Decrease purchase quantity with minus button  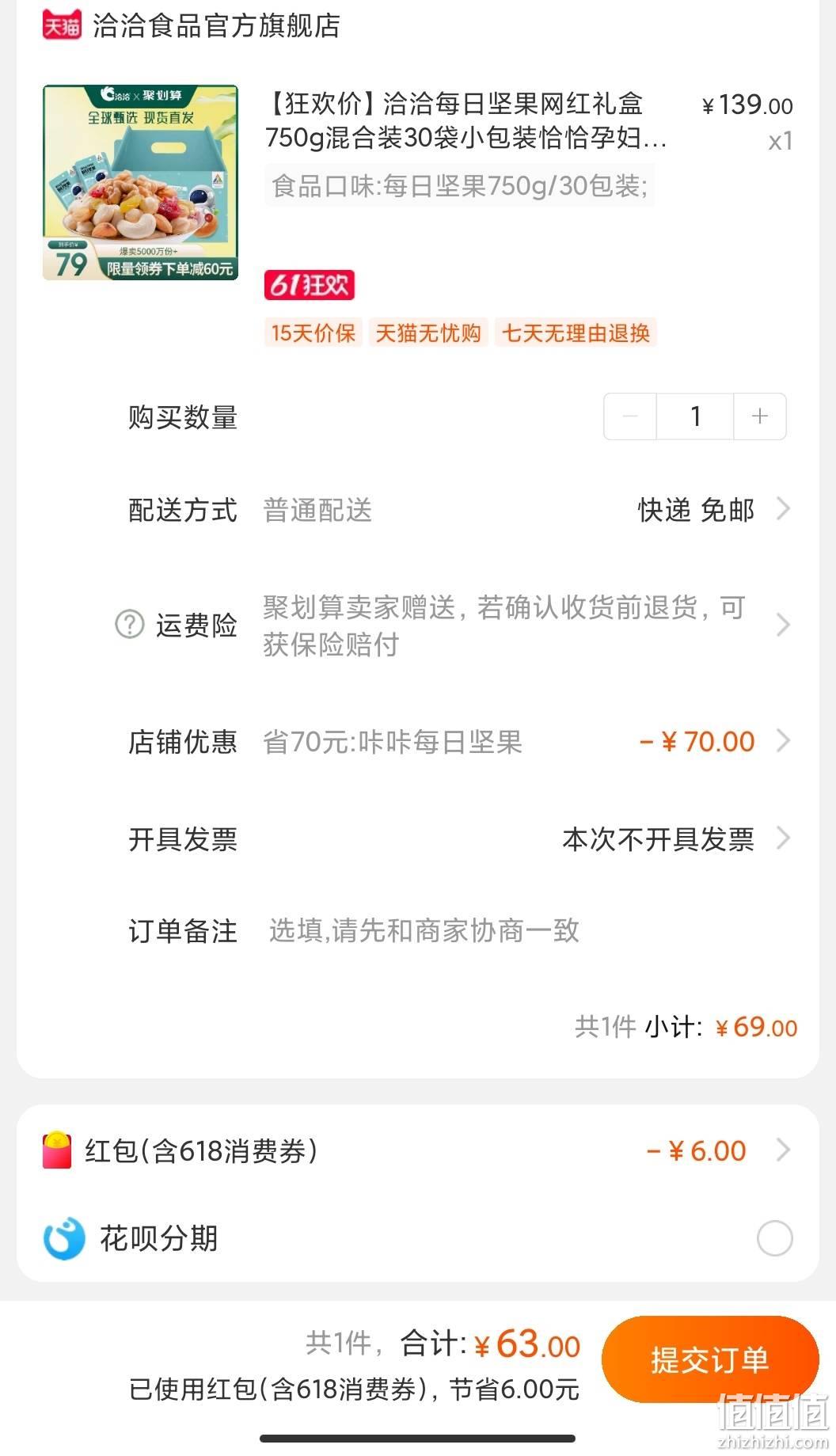(x=630, y=416)
